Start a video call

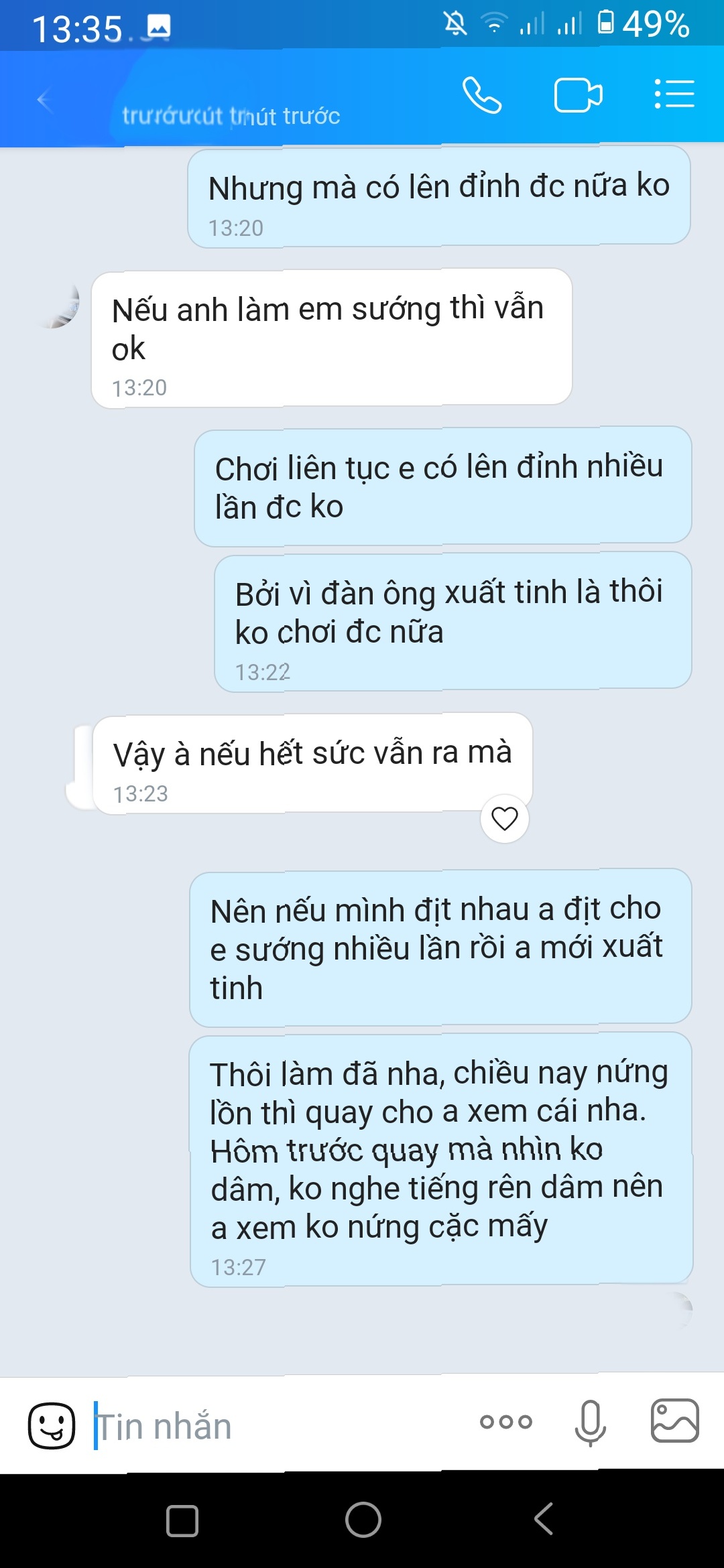coord(578,95)
